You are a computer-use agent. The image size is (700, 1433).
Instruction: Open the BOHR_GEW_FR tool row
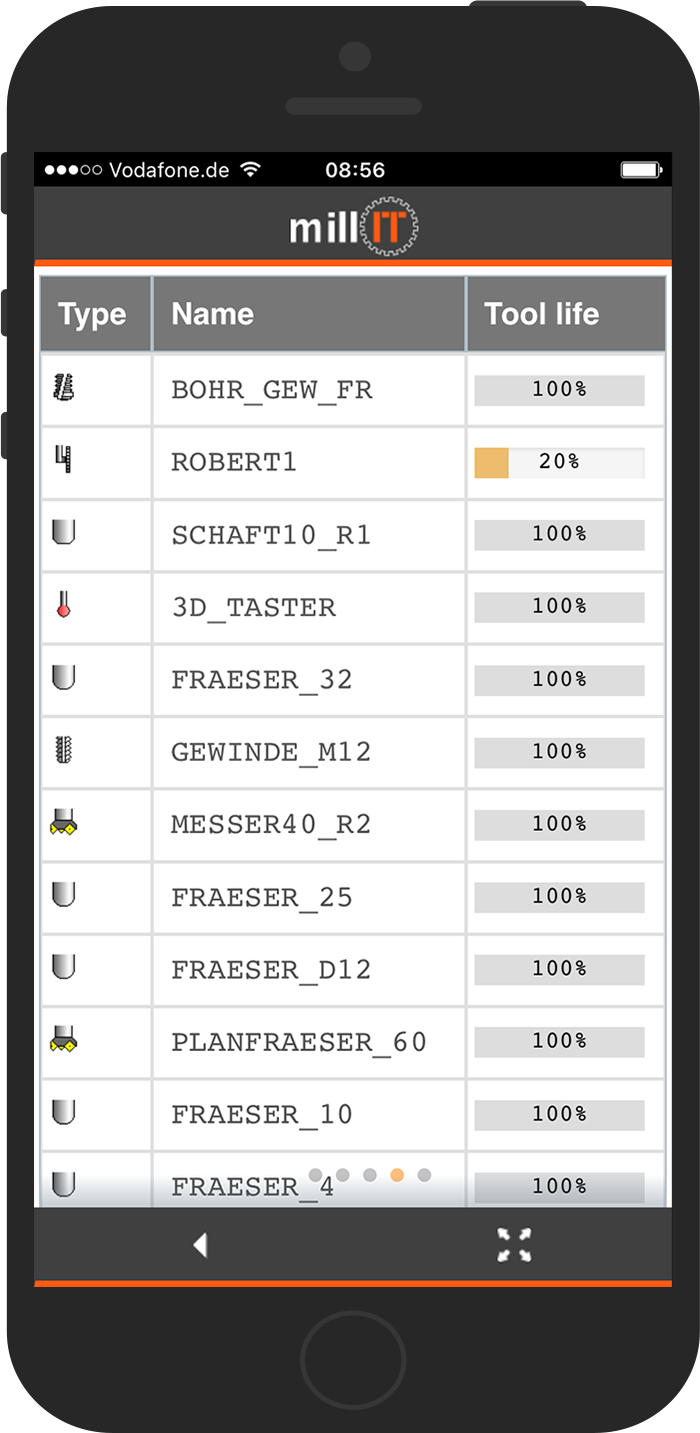[x=353, y=390]
